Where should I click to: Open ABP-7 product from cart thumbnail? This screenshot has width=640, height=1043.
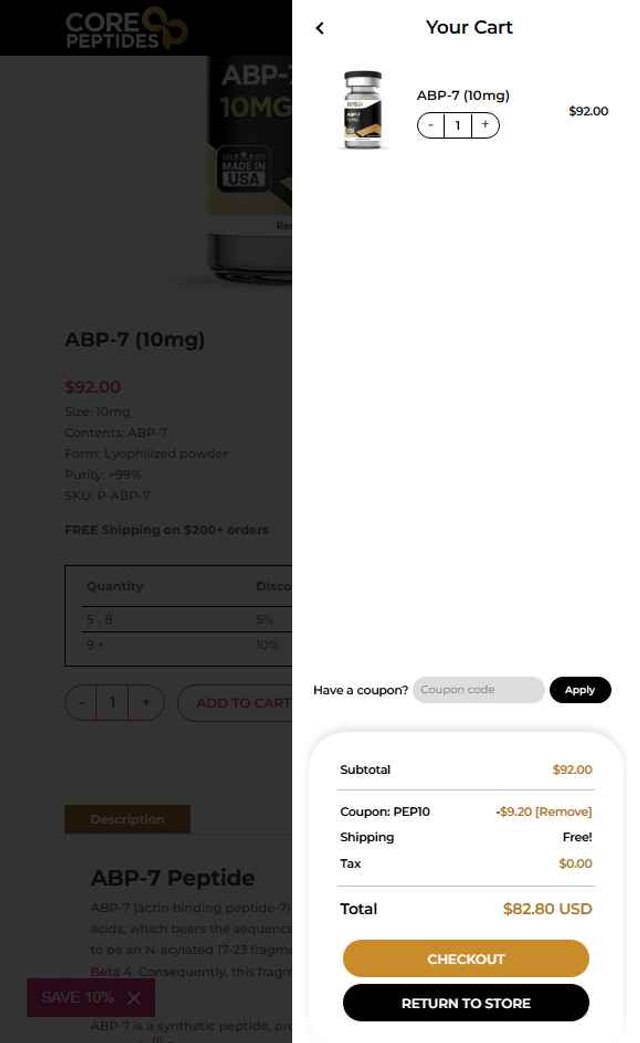coord(362,110)
